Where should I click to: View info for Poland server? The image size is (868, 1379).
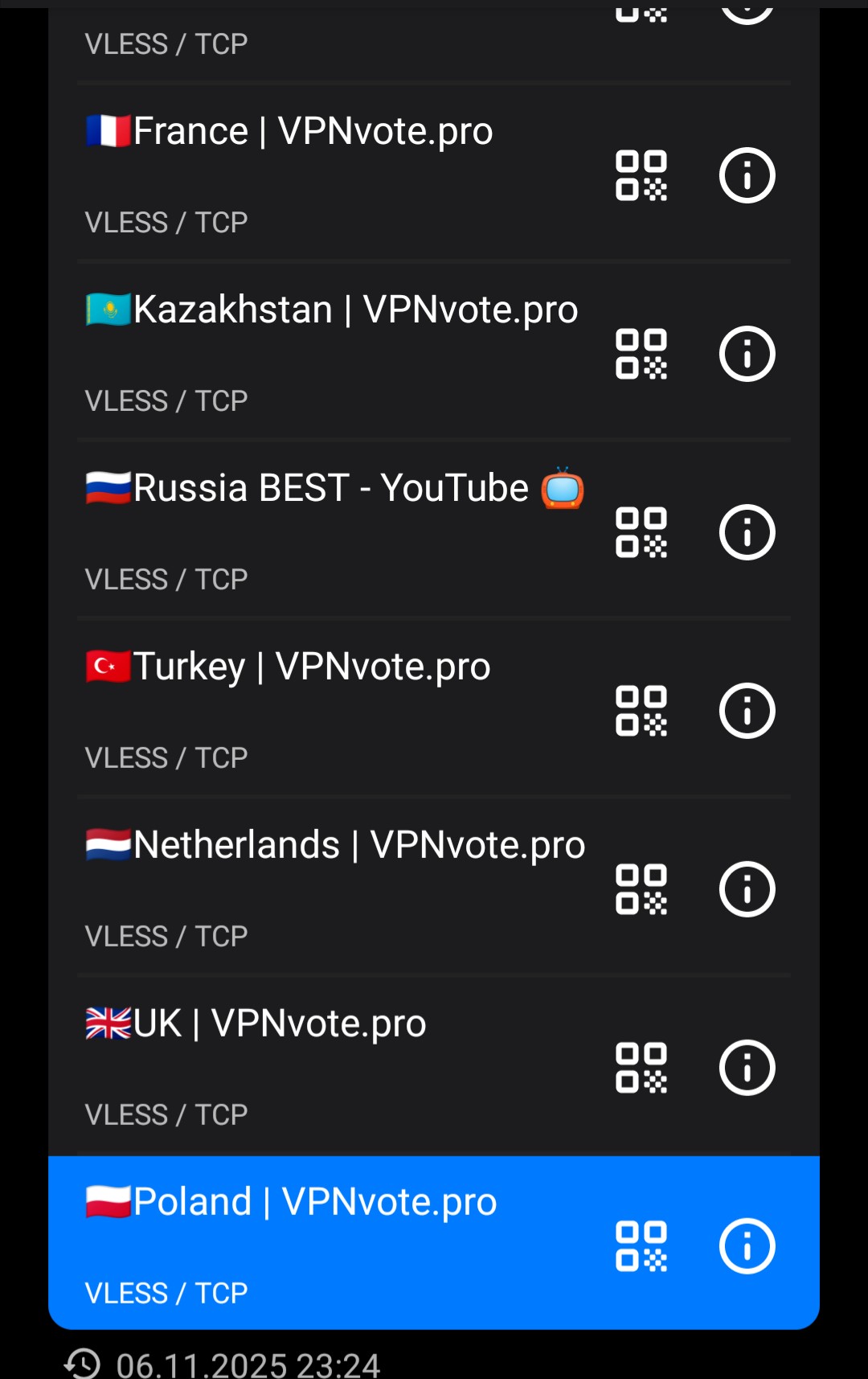pyautogui.click(x=747, y=1246)
